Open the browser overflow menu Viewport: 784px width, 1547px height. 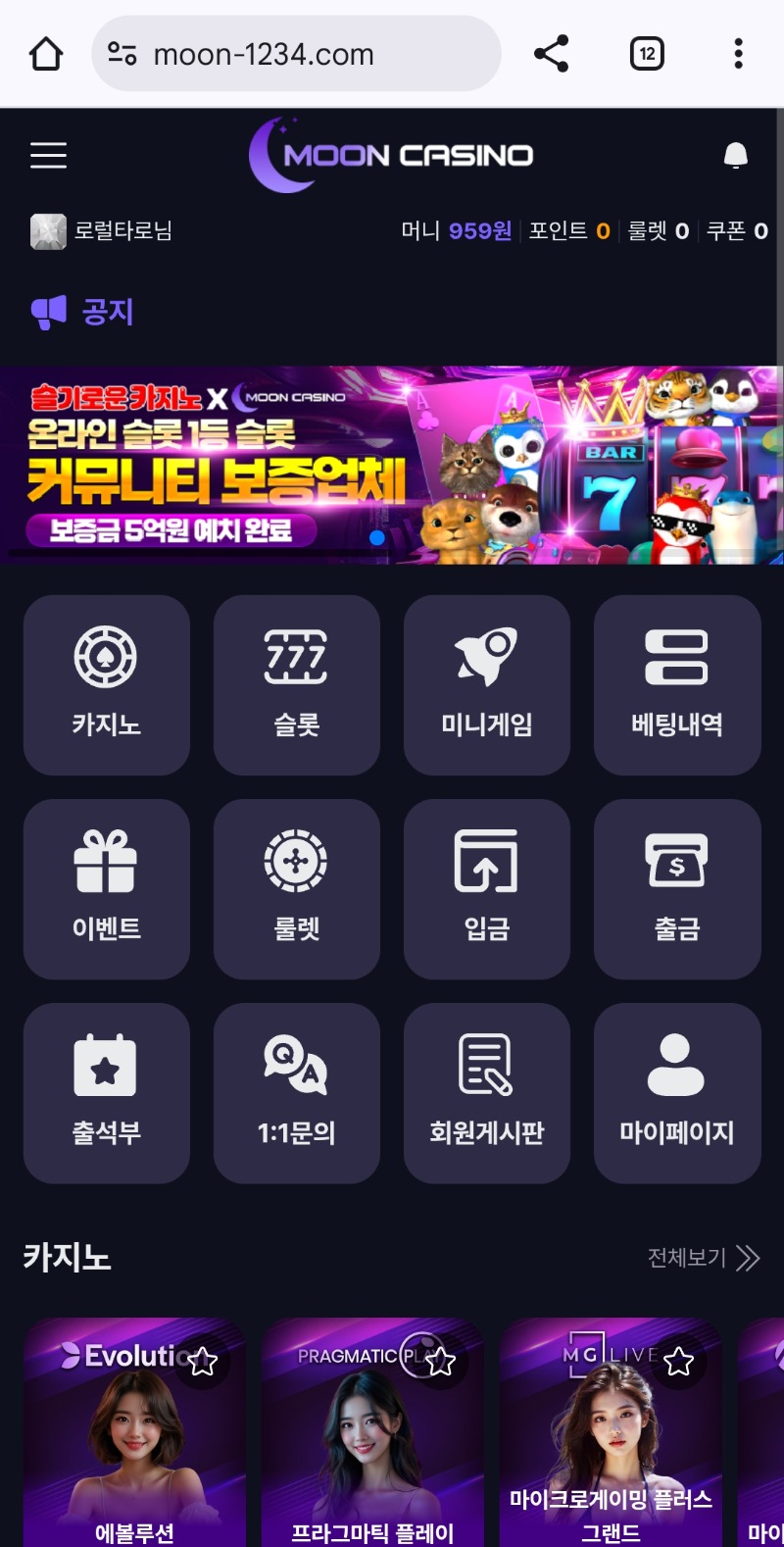(738, 54)
